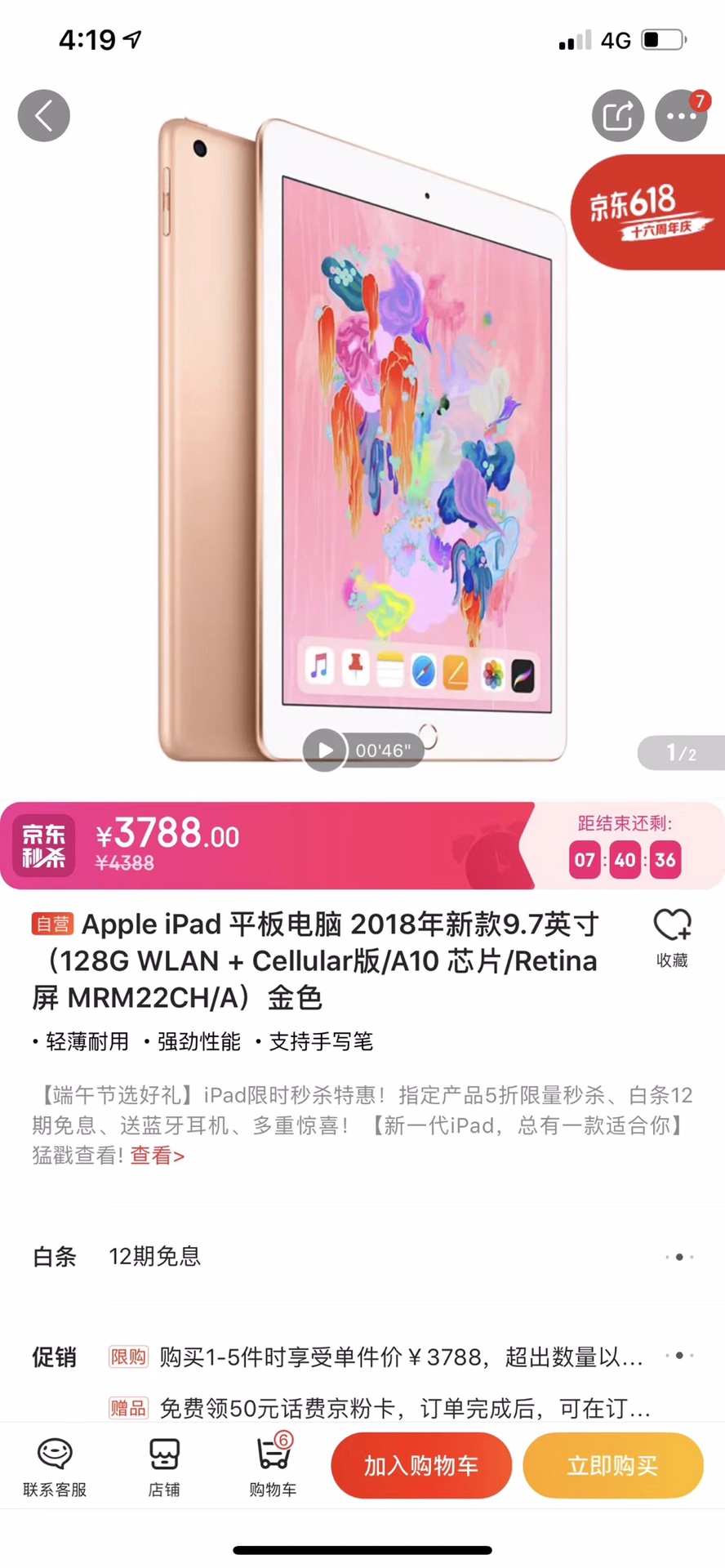This screenshot has height=1568, width=725.
Task: Play the 00'46" product video
Action: tap(325, 750)
